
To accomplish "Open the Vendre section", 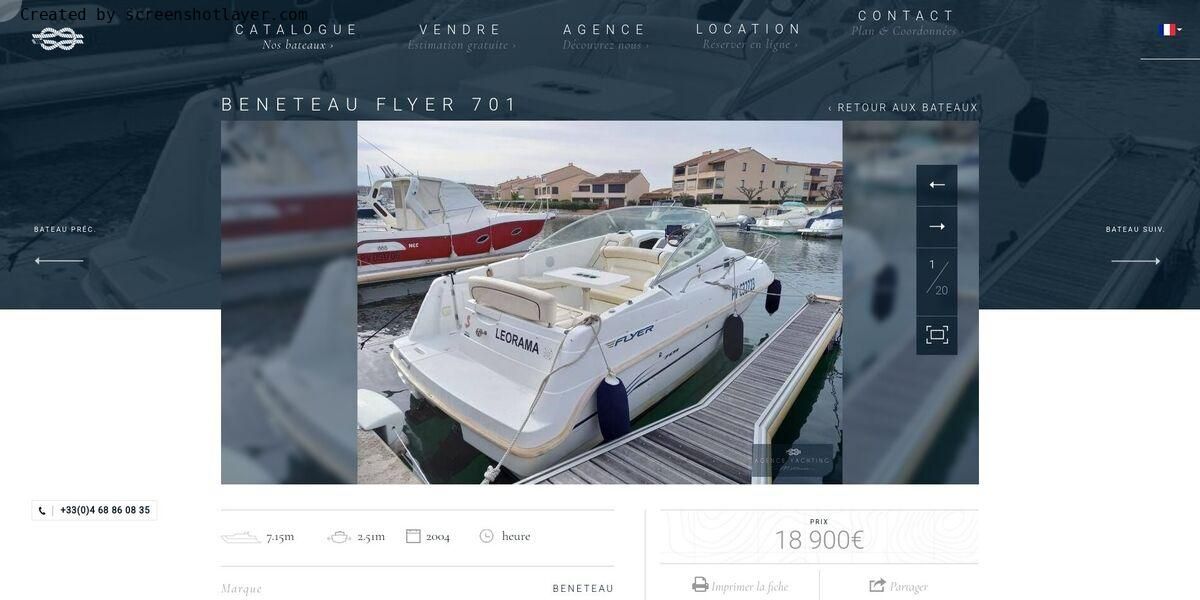I will pos(461,30).
